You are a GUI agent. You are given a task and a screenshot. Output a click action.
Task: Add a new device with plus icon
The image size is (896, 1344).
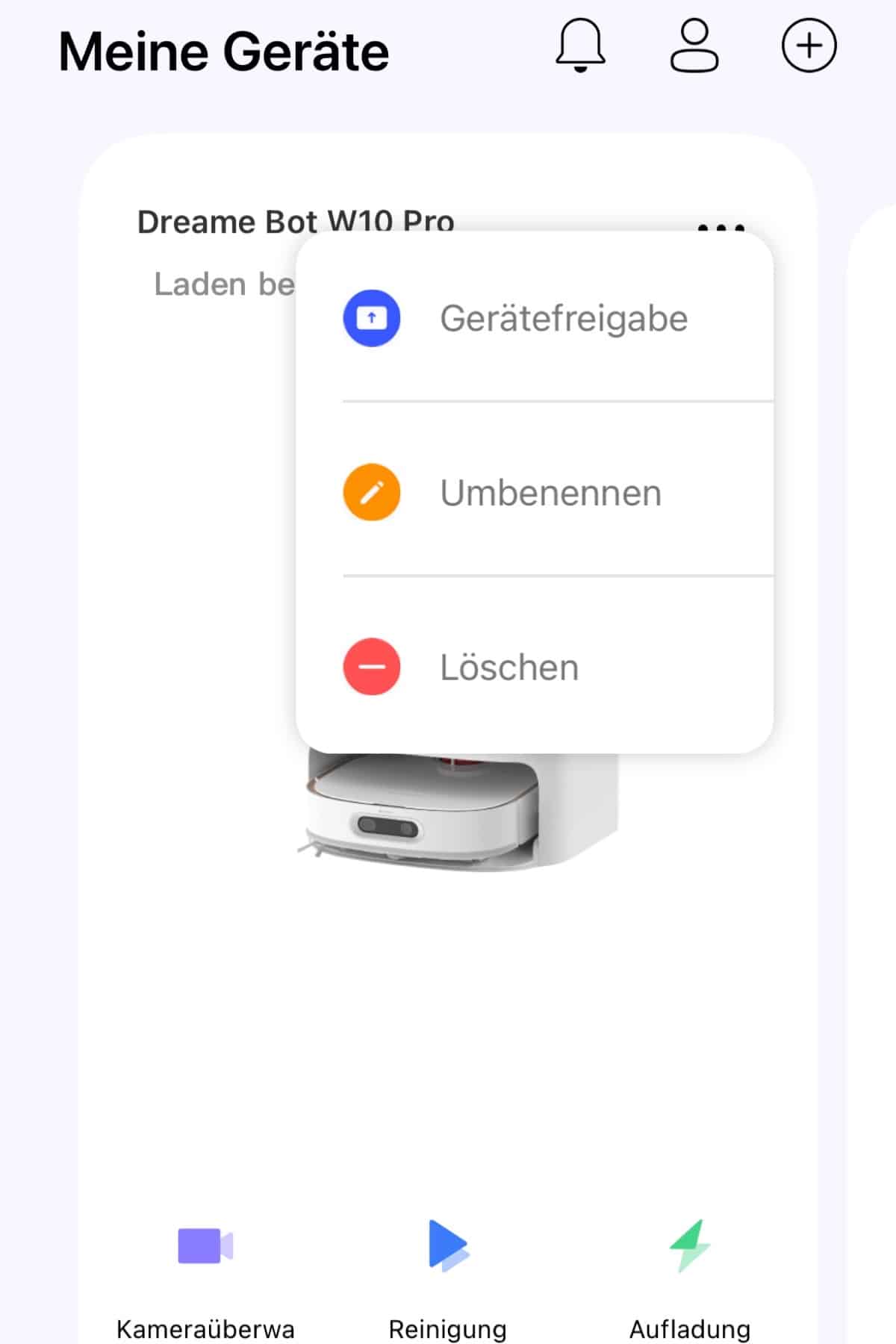[x=809, y=46]
